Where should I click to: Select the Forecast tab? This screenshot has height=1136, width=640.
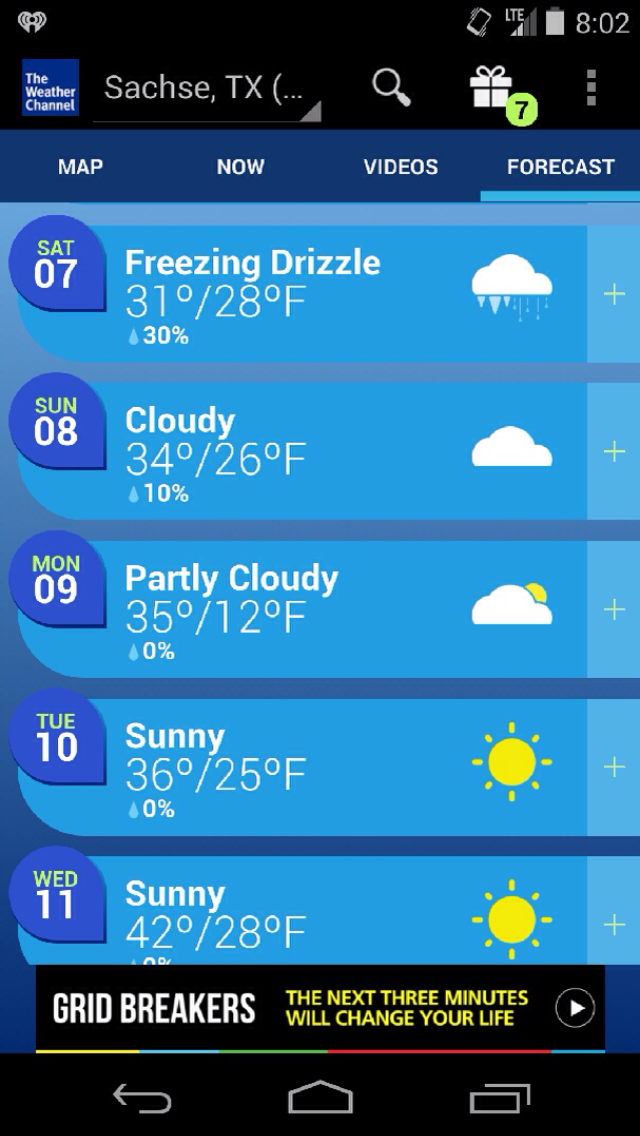pos(560,167)
